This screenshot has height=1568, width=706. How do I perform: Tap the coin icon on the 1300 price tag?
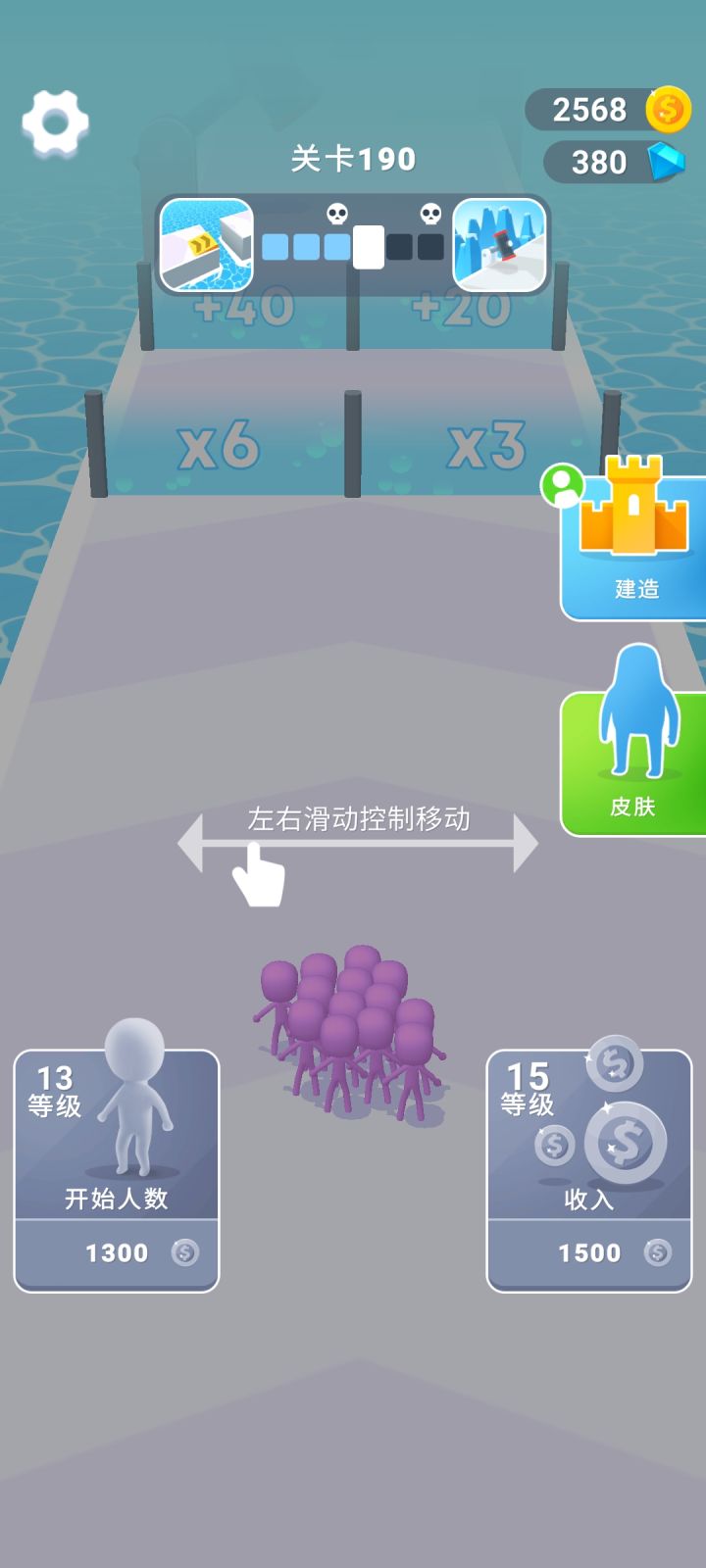pos(182,1252)
